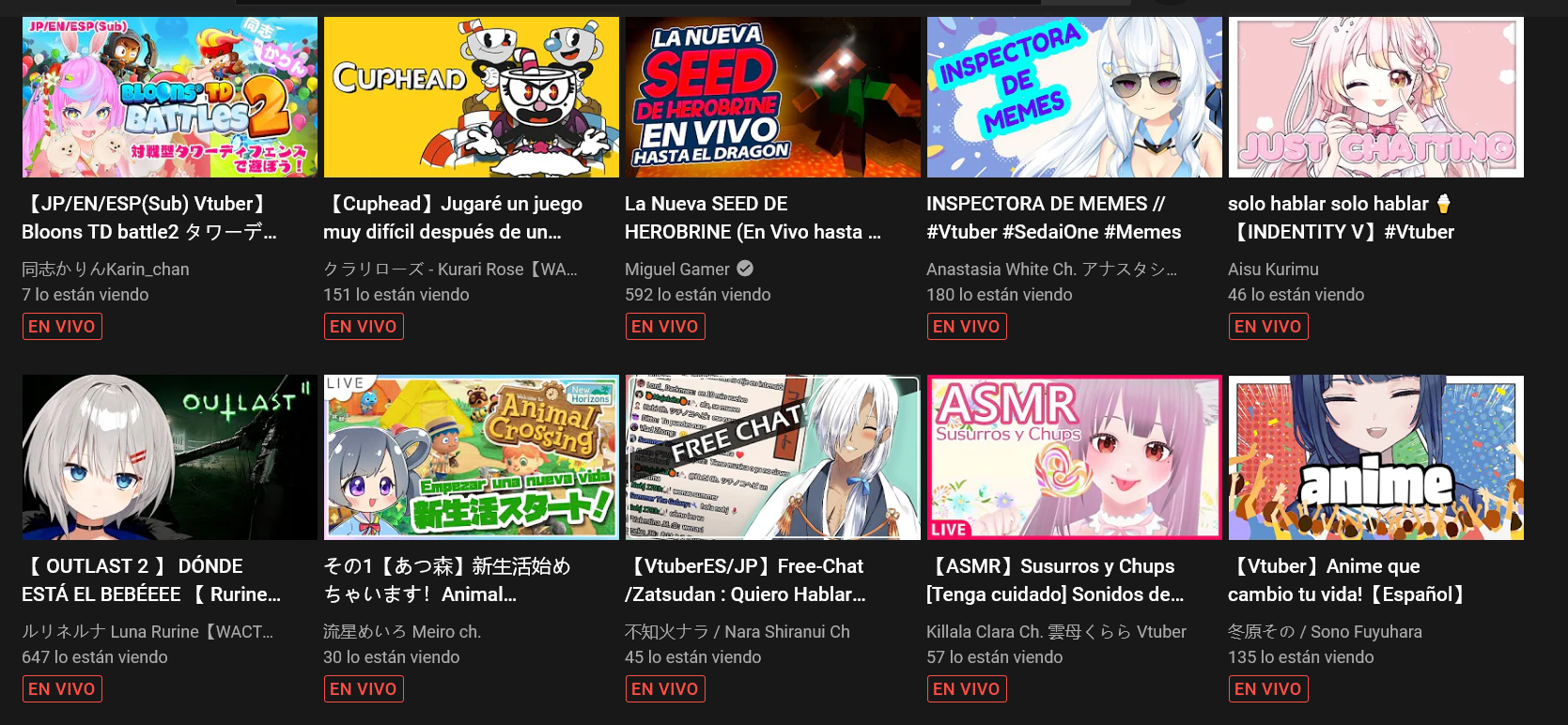The image size is (1568, 725).
Task: Open the Just Chatting stream by Aisu Kurimu
Action: (1375, 98)
